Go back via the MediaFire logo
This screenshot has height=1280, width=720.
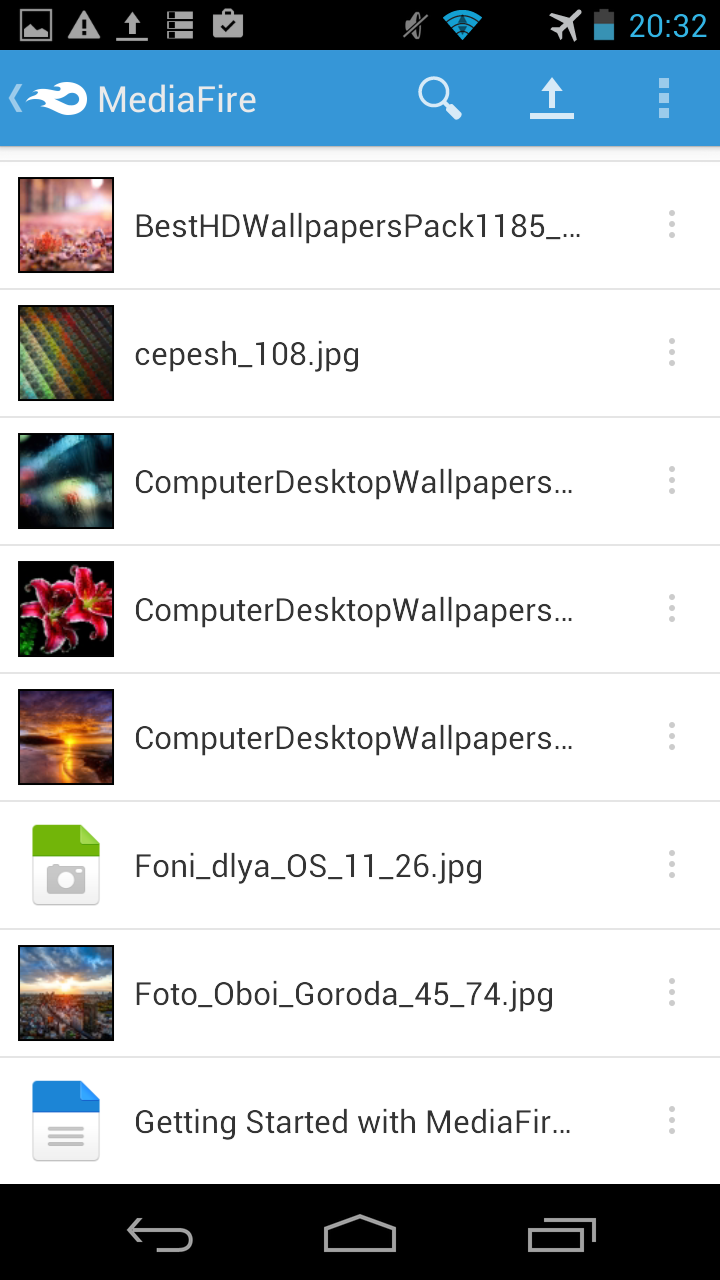pos(132,99)
